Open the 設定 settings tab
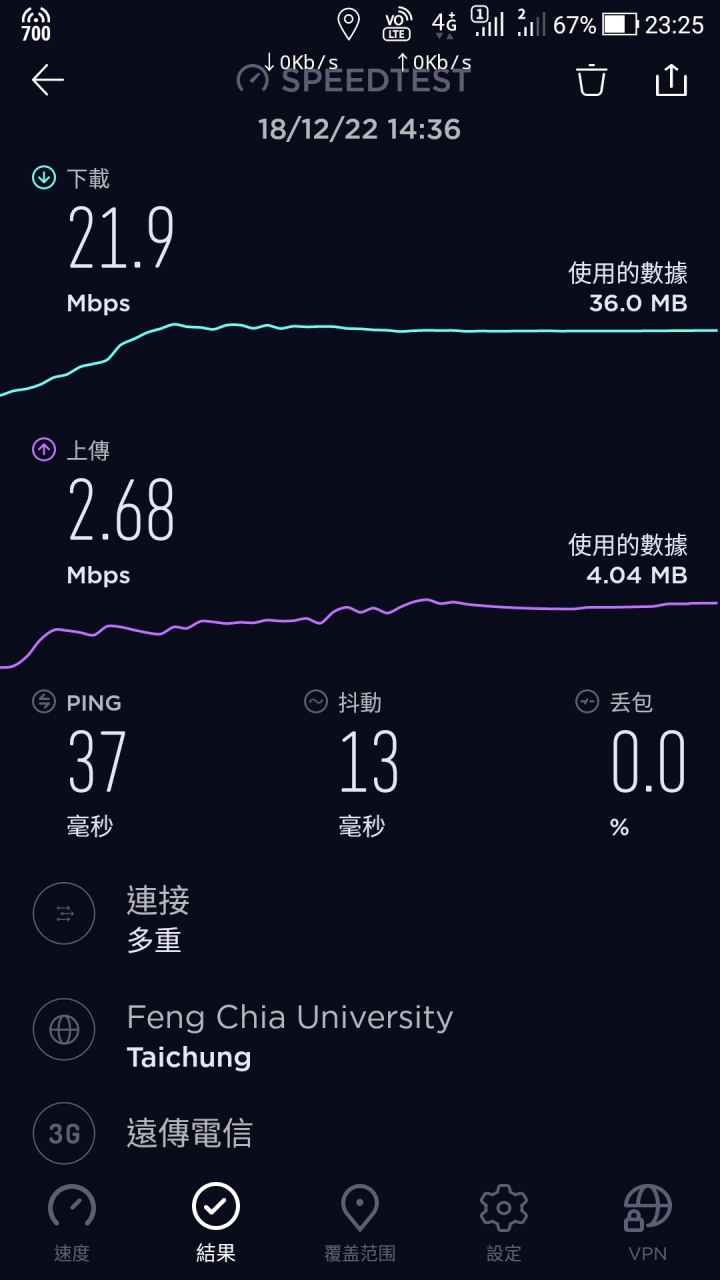This screenshot has width=720, height=1280. click(504, 1222)
